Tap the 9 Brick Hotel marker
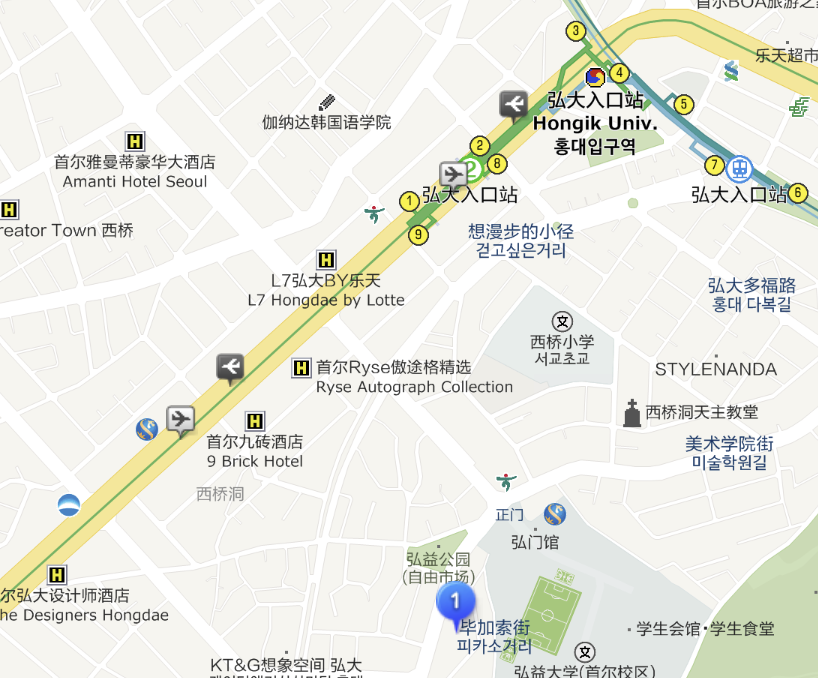This screenshot has height=678, width=818. tap(255, 421)
